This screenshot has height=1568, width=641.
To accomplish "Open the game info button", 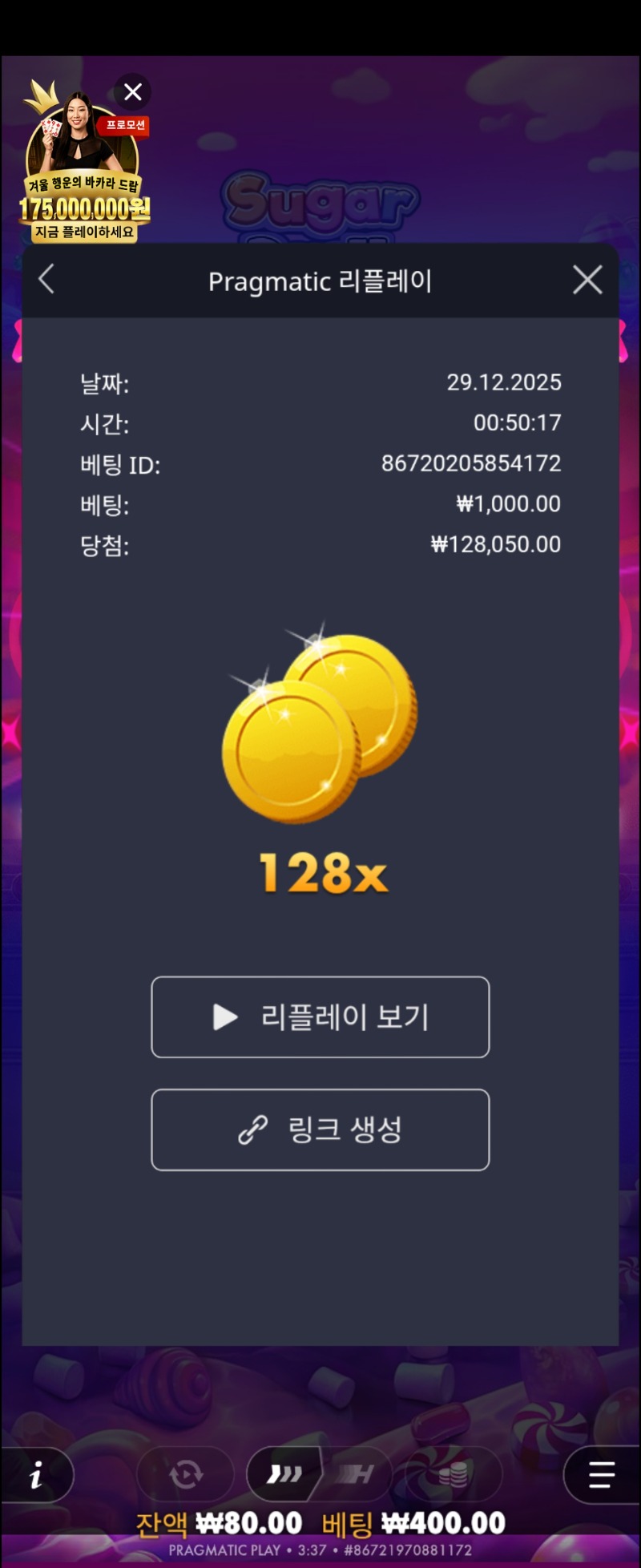I will [36, 1474].
